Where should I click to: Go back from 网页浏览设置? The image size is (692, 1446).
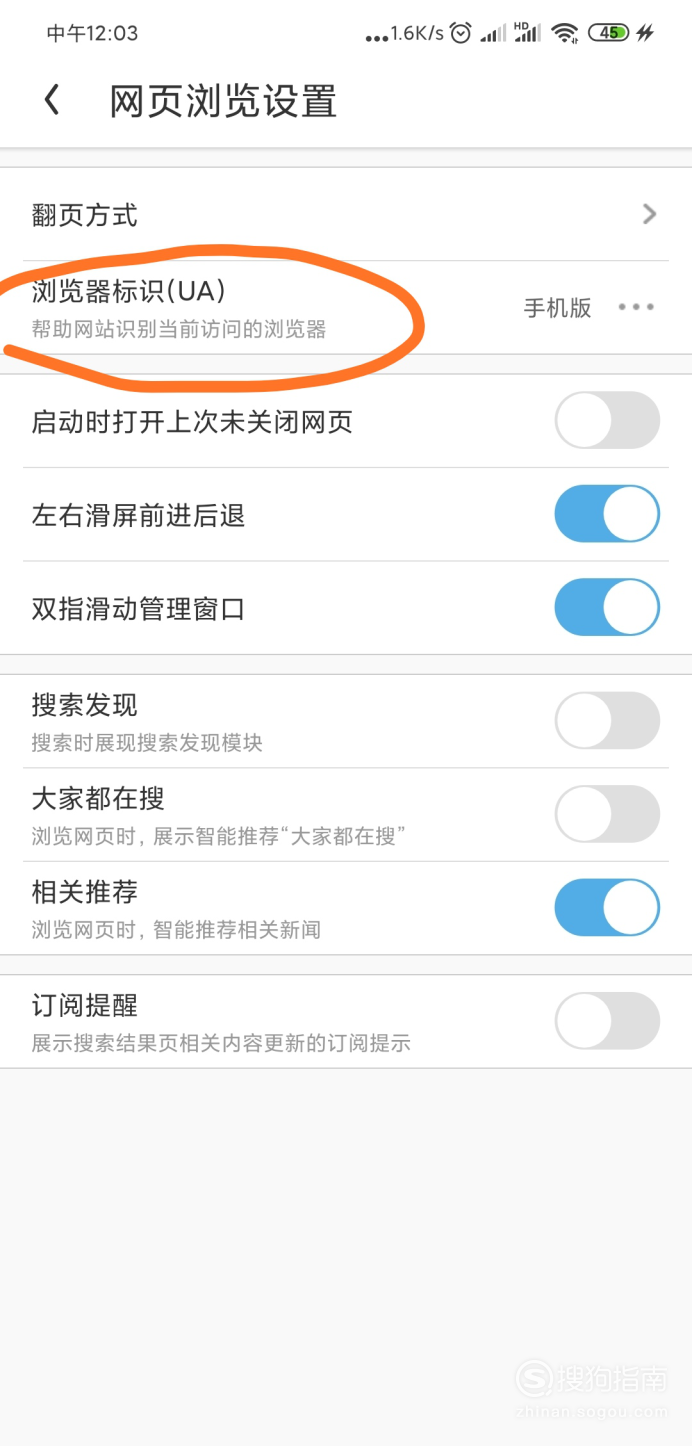[52, 100]
